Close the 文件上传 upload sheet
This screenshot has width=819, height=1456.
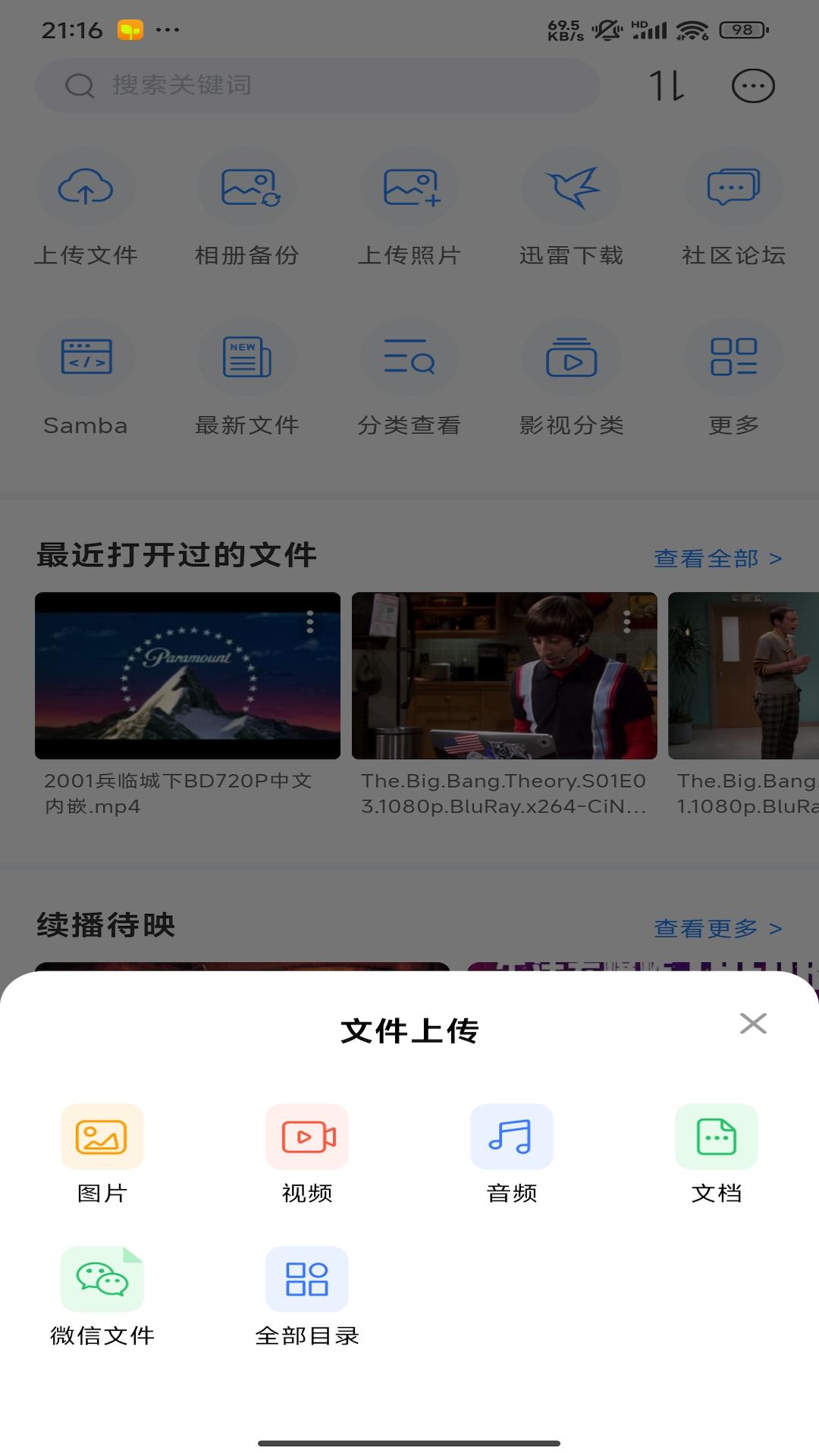pyautogui.click(x=753, y=1023)
